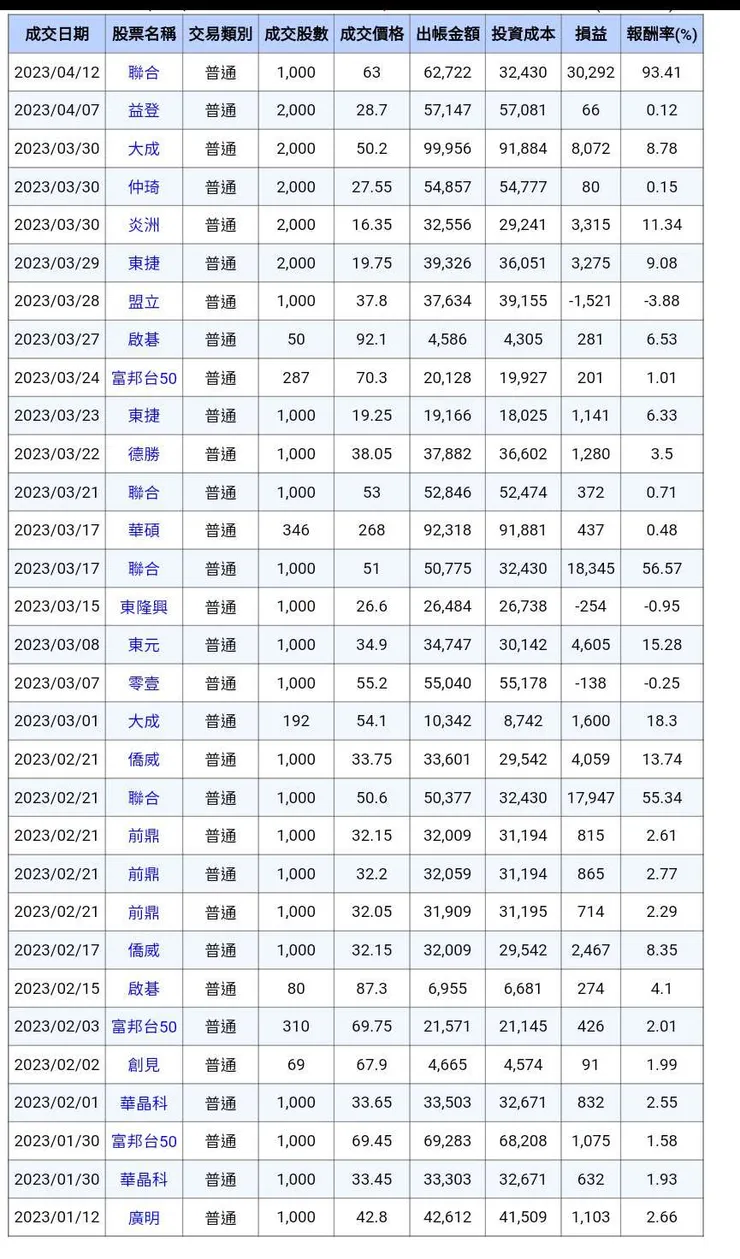Open the 益登 stock link
This screenshot has height=1259, width=740.
(143, 110)
